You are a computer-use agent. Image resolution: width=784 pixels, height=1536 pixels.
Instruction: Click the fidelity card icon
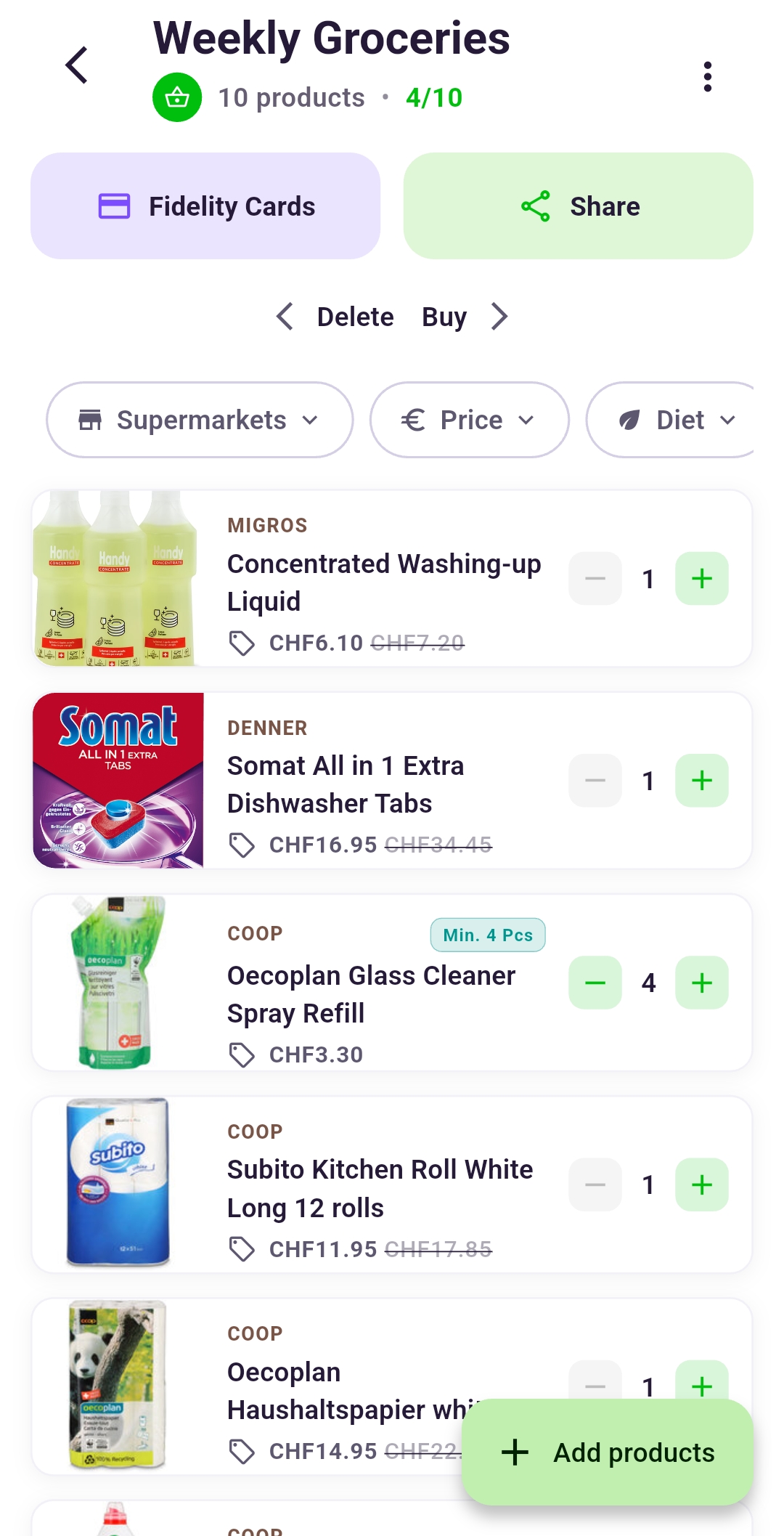click(x=114, y=206)
